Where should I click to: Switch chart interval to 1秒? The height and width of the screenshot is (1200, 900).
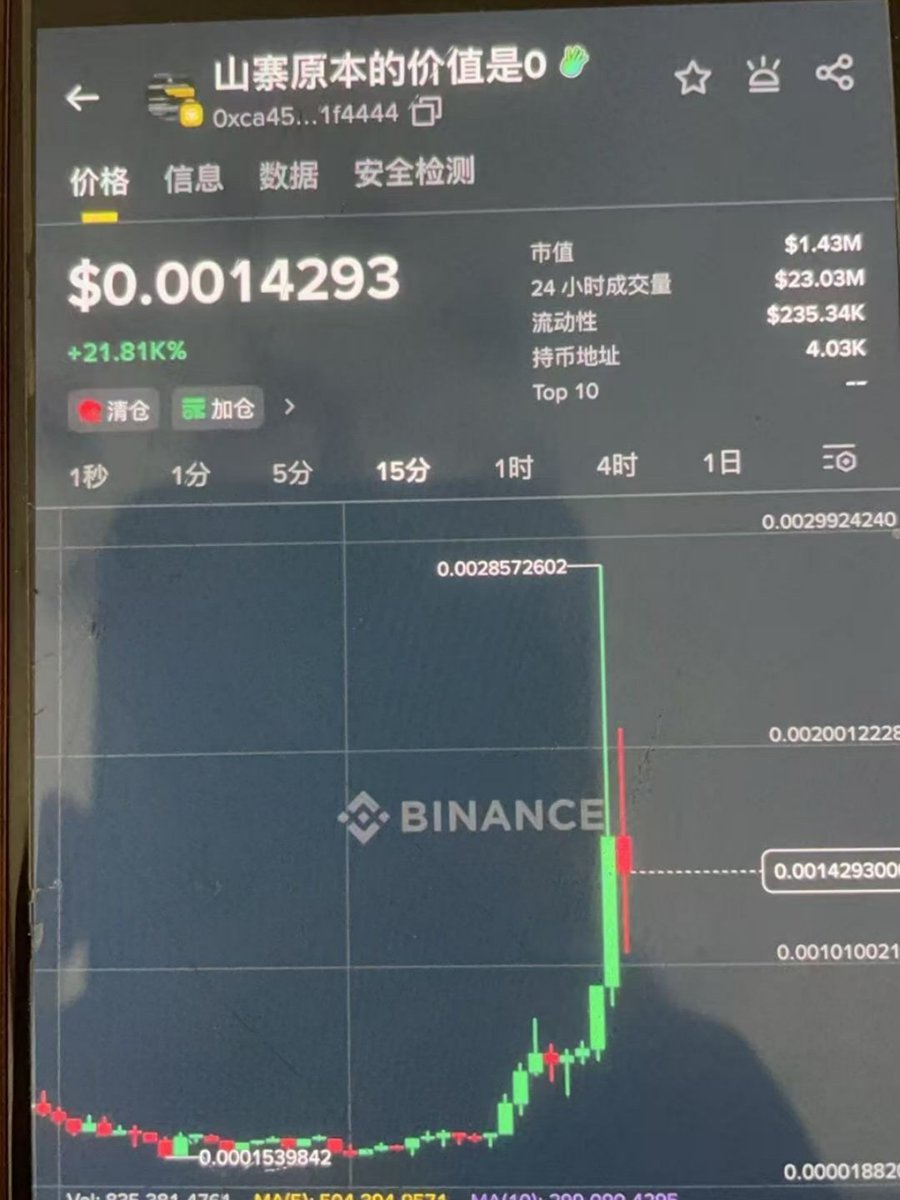[88, 477]
